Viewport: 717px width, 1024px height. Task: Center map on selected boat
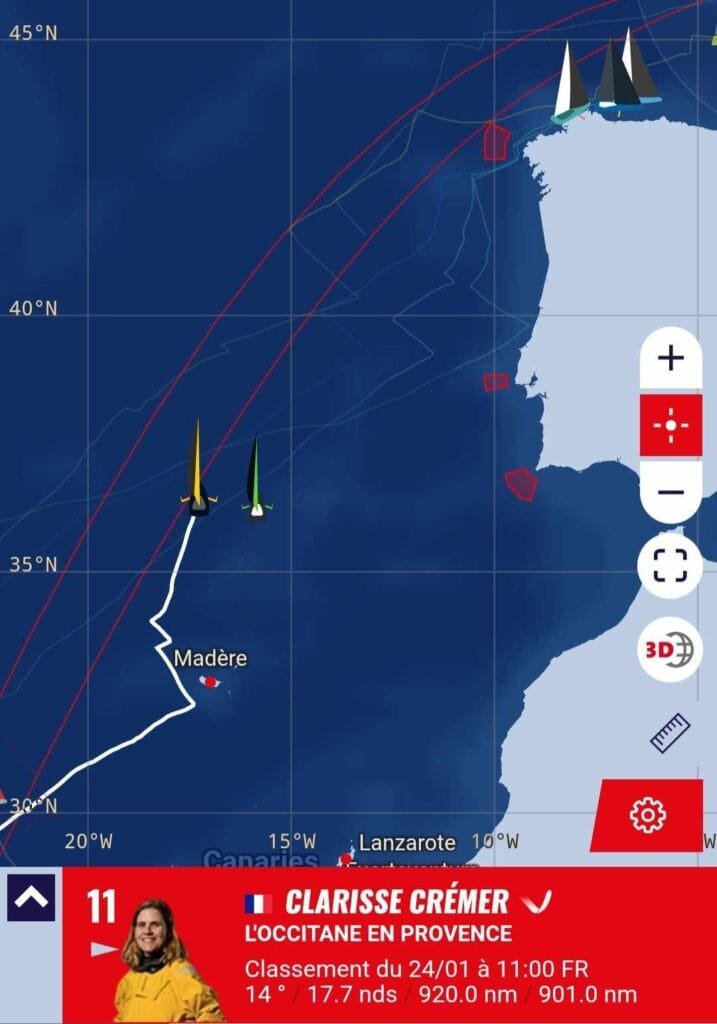[671, 425]
